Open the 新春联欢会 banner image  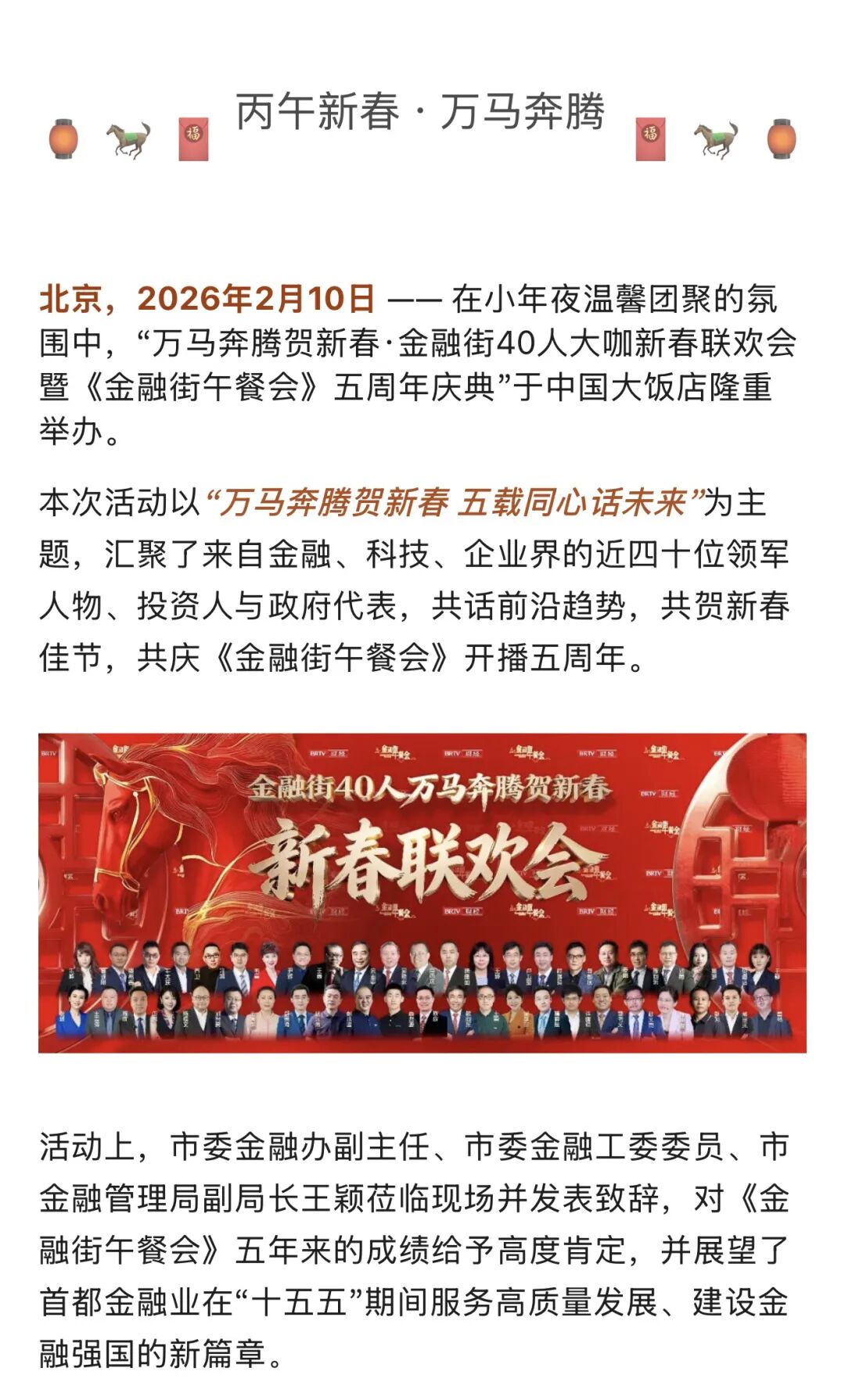pyautogui.click(x=422, y=892)
